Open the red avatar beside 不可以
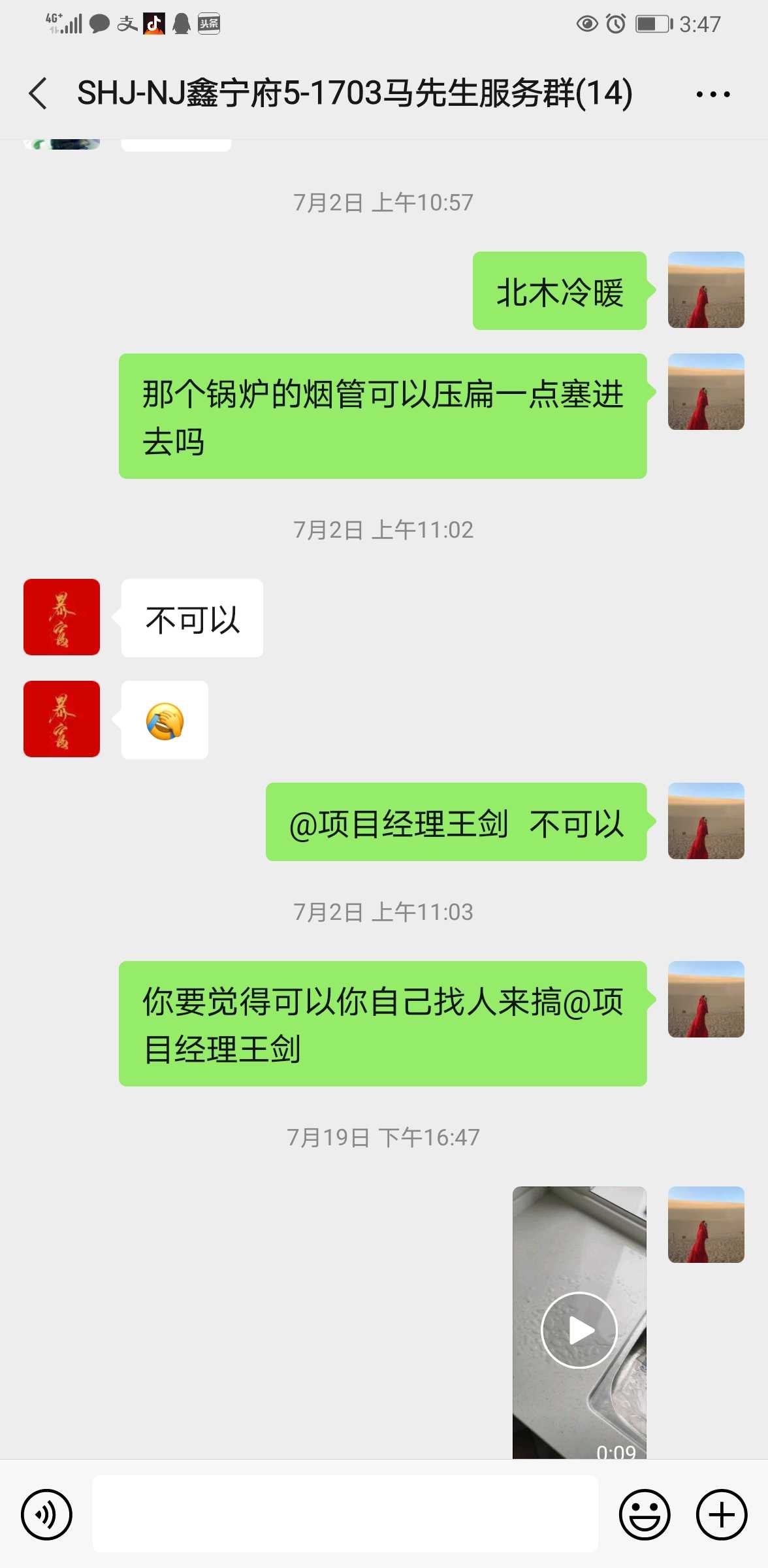This screenshot has height=1568, width=768. click(62, 617)
